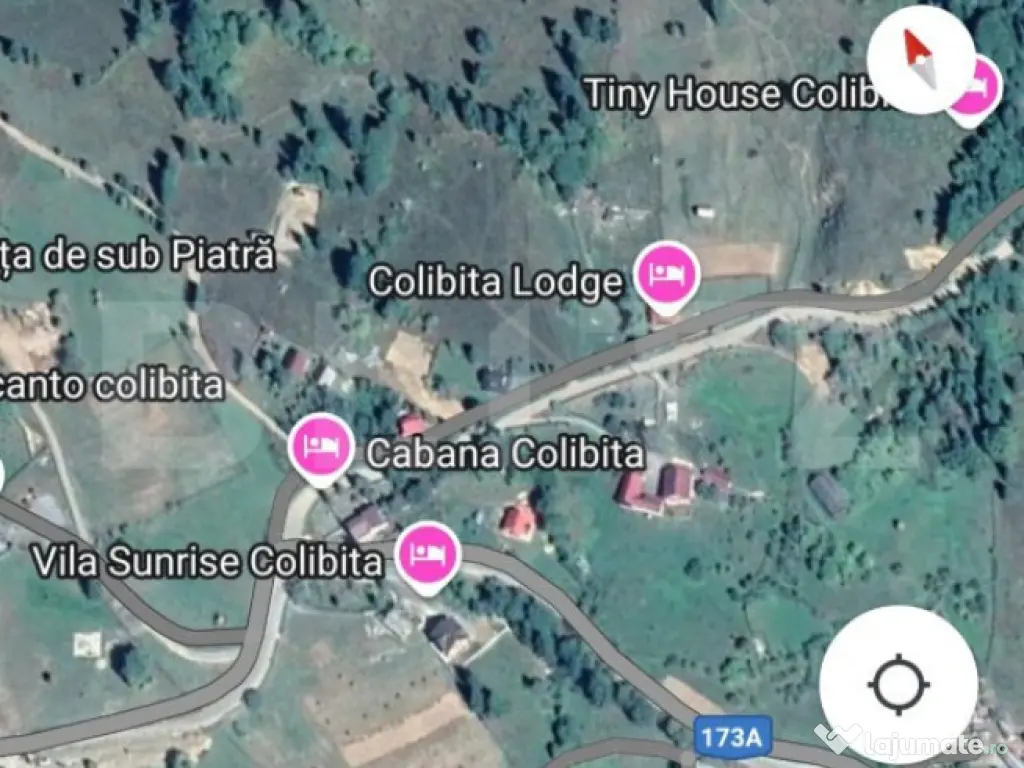Center map on my current location
The height and width of the screenshot is (768, 1024).
coord(897,686)
